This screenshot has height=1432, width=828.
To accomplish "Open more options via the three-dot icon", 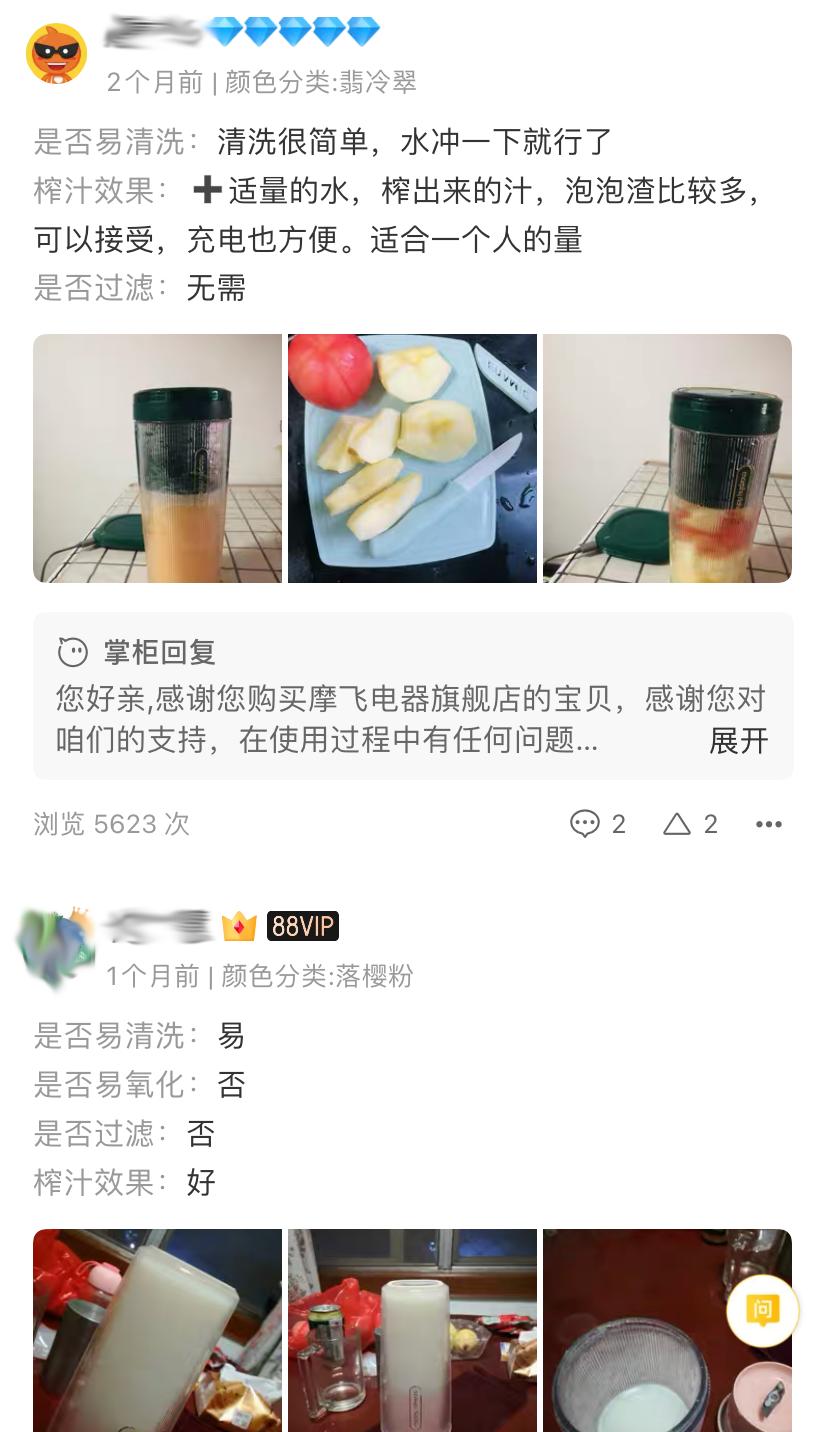I will click(x=768, y=824).
